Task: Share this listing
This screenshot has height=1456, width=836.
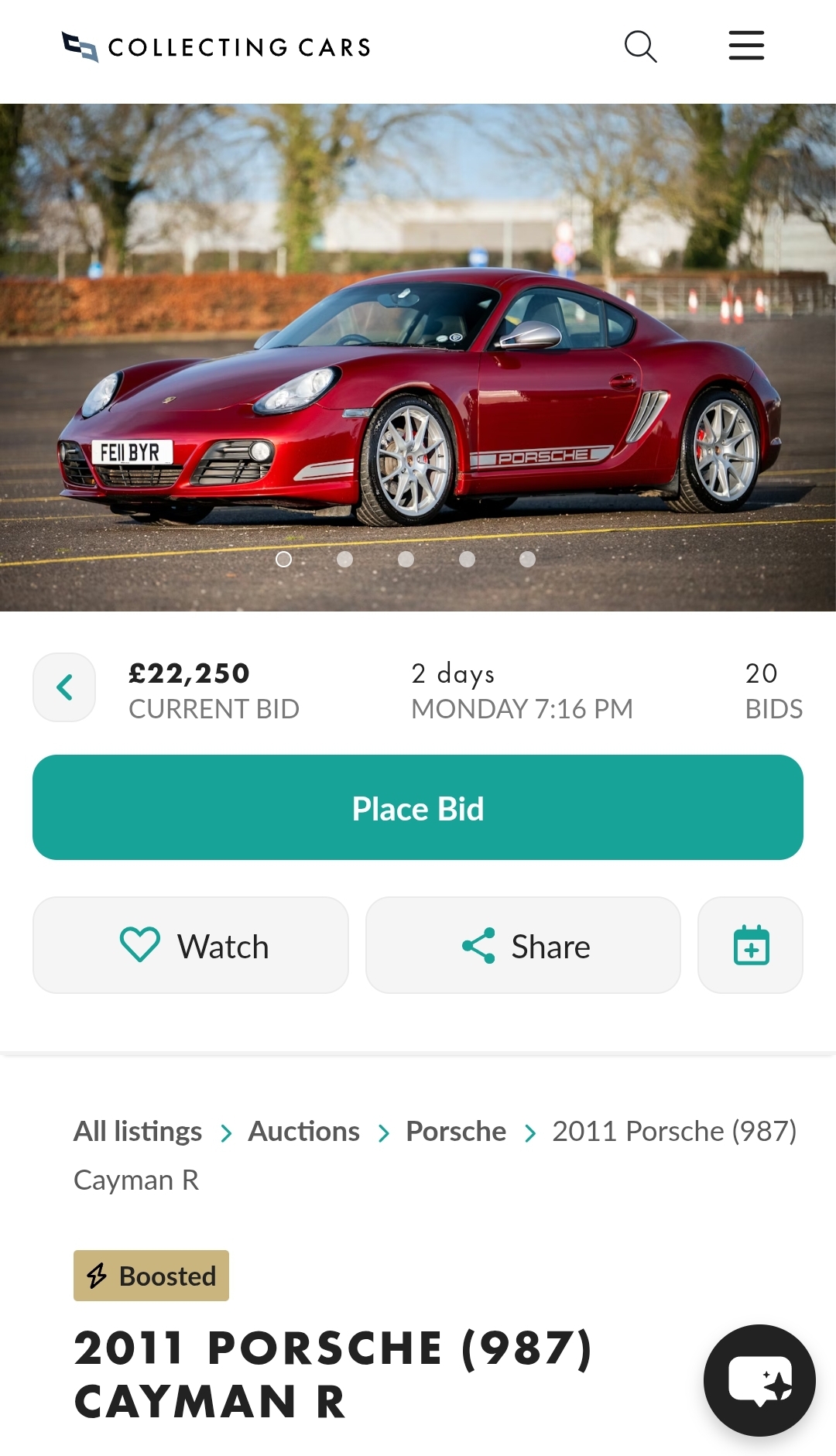Action: (523, 945)
